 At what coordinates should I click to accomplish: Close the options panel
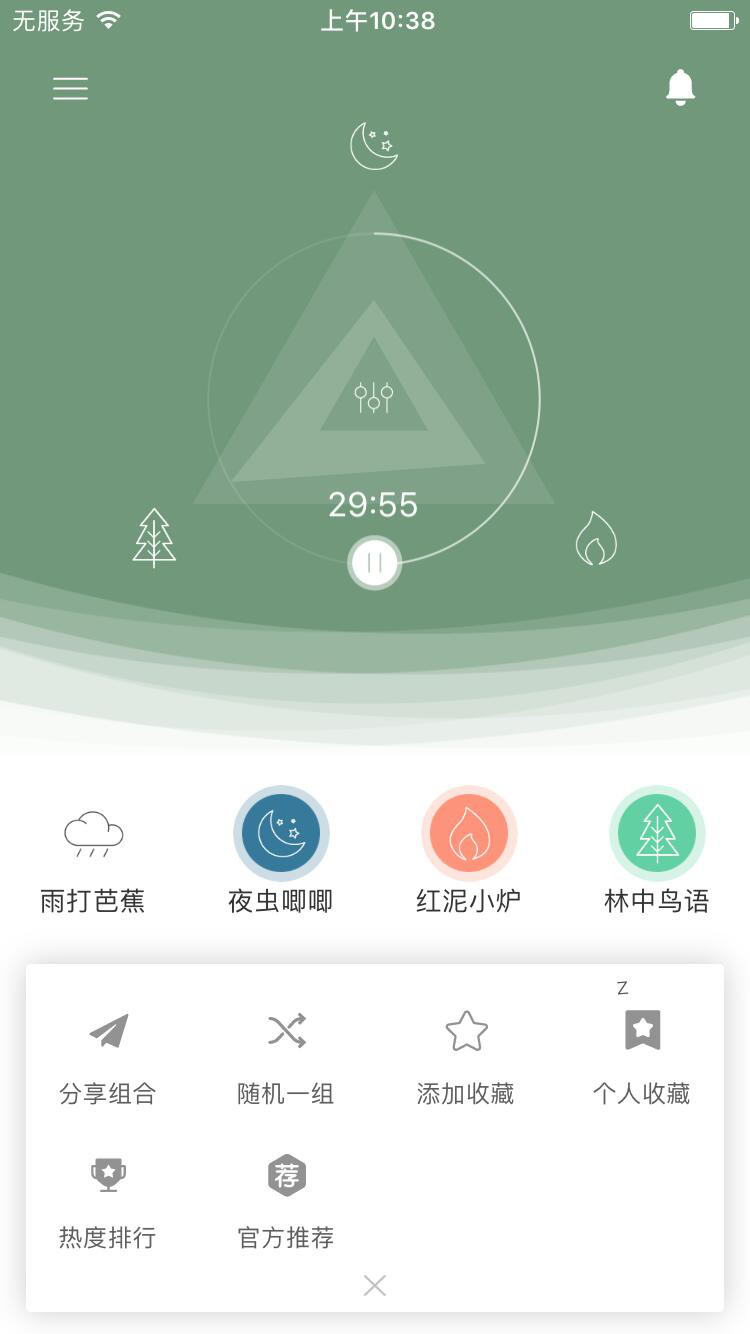375,1285
